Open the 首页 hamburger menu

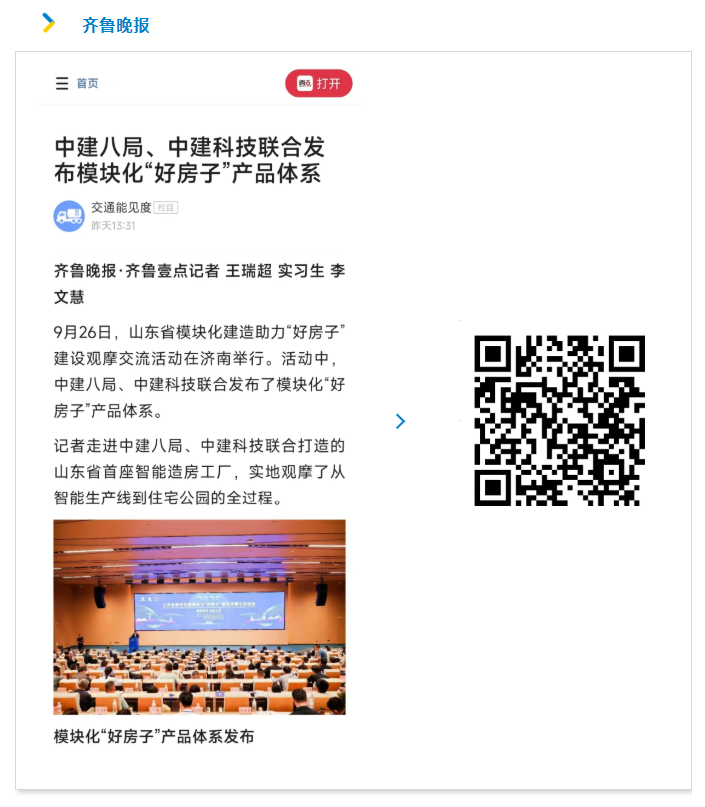[x=62, y=84]
